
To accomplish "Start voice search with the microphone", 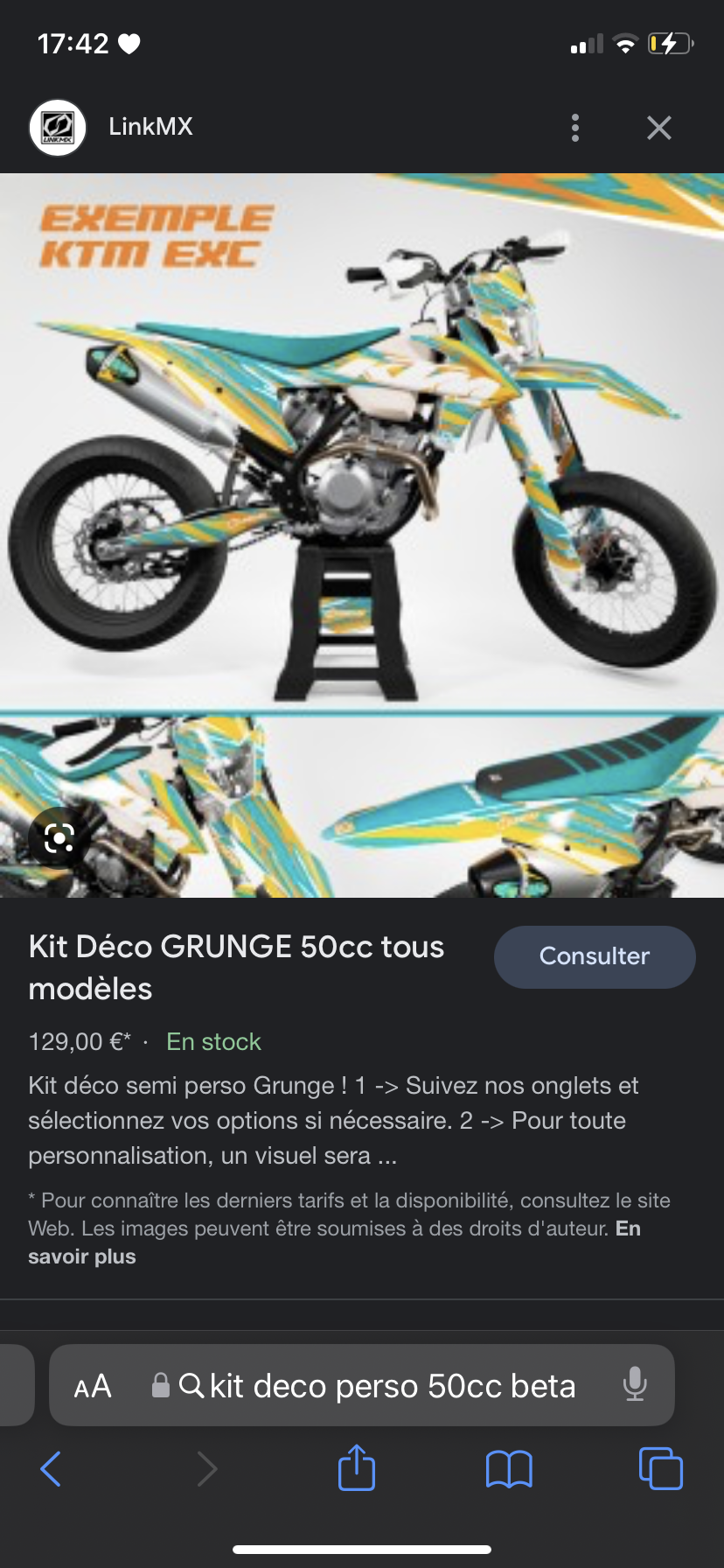I will (635, 1384).
